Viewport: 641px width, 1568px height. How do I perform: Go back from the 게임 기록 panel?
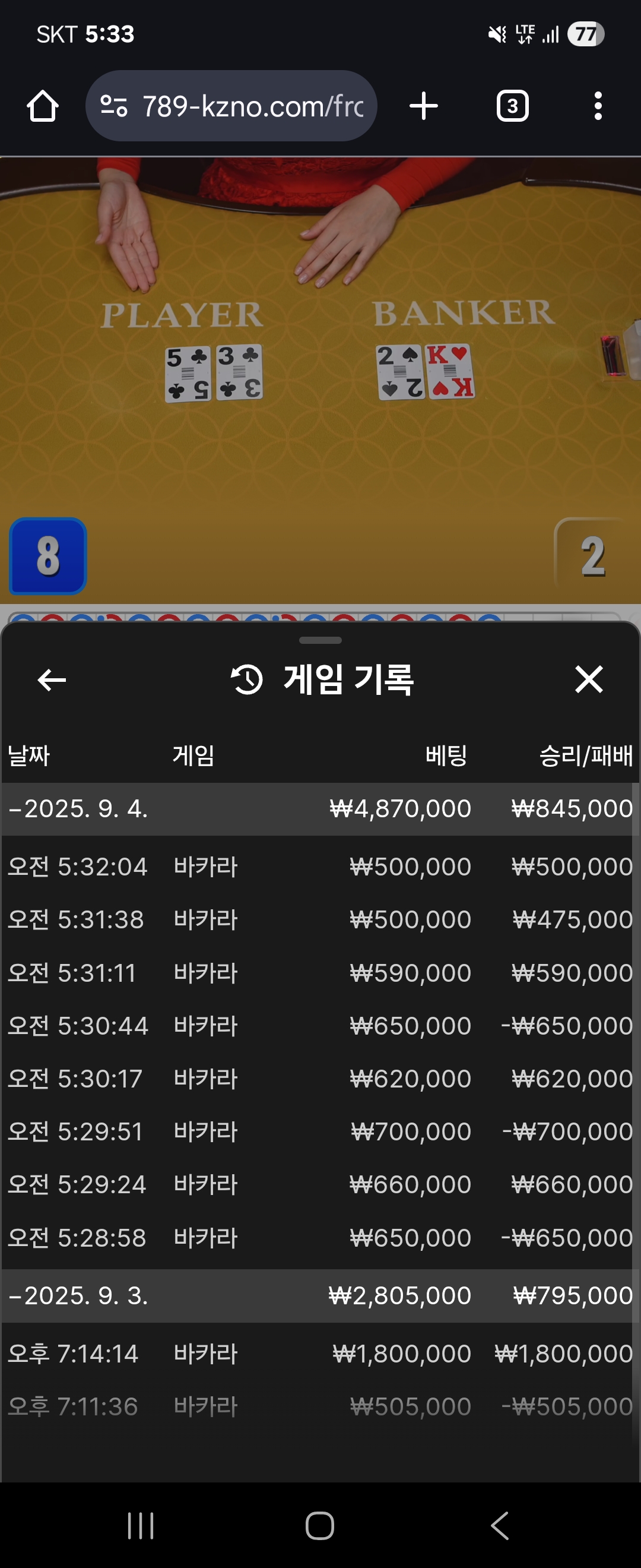52,680
